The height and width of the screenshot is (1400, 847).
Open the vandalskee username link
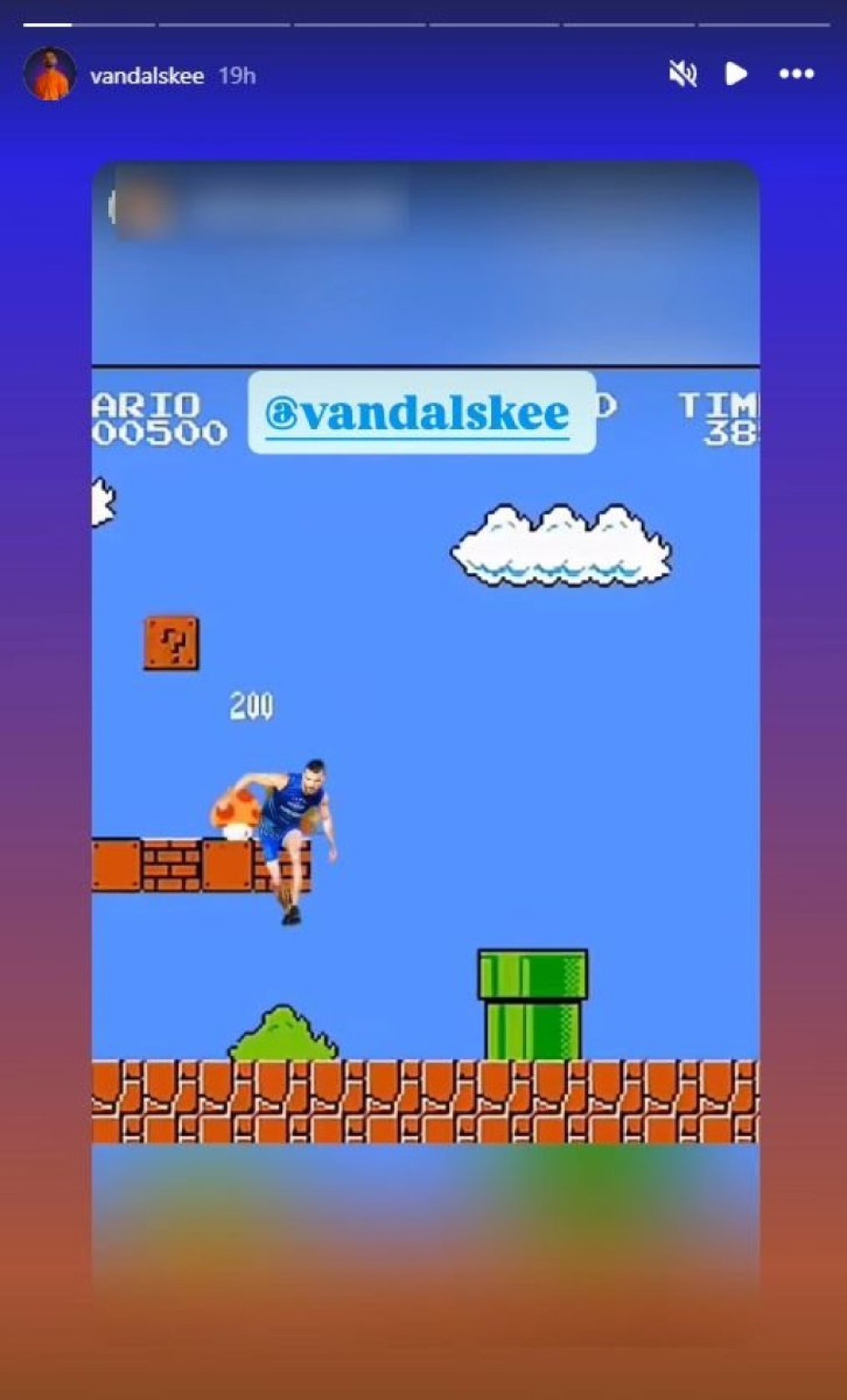tap(146, 76)
